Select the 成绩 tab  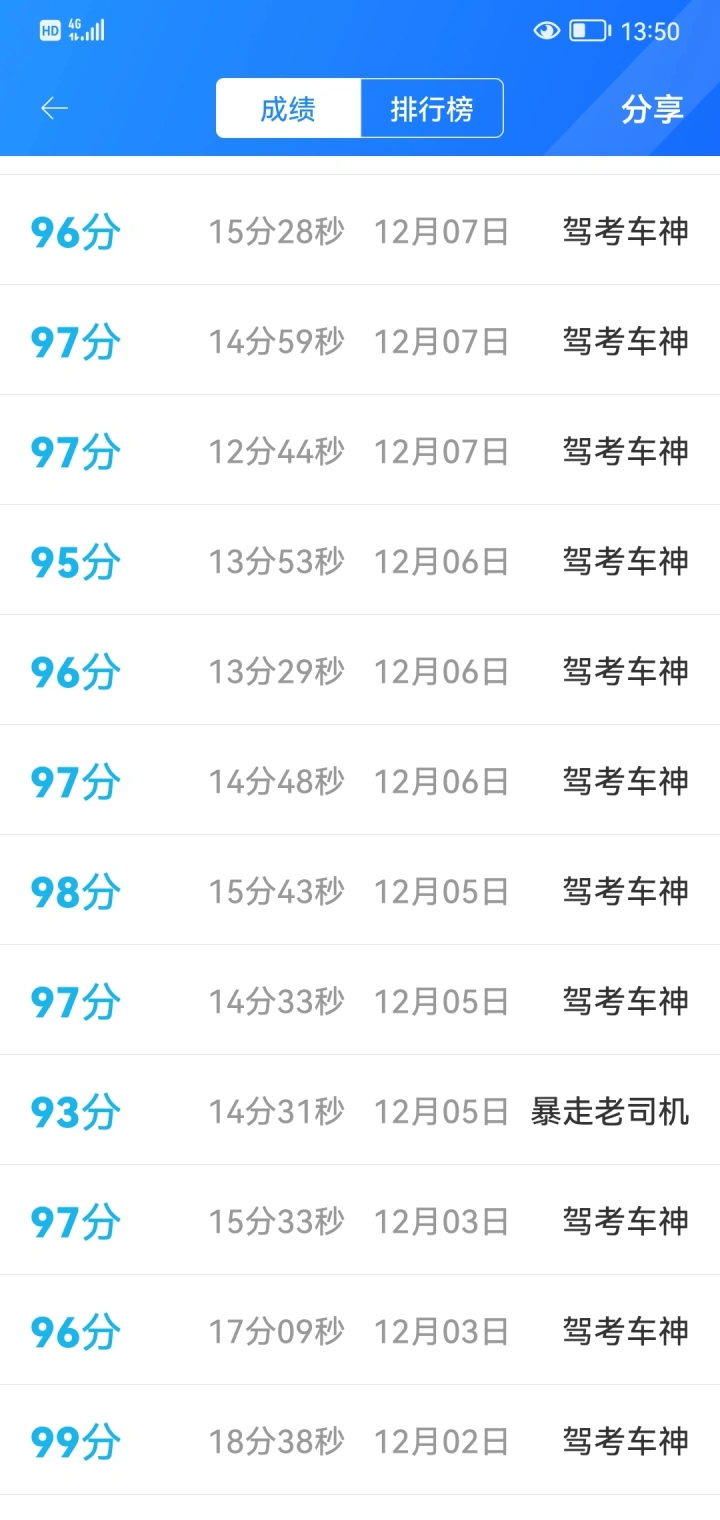(x=288, y=108)
